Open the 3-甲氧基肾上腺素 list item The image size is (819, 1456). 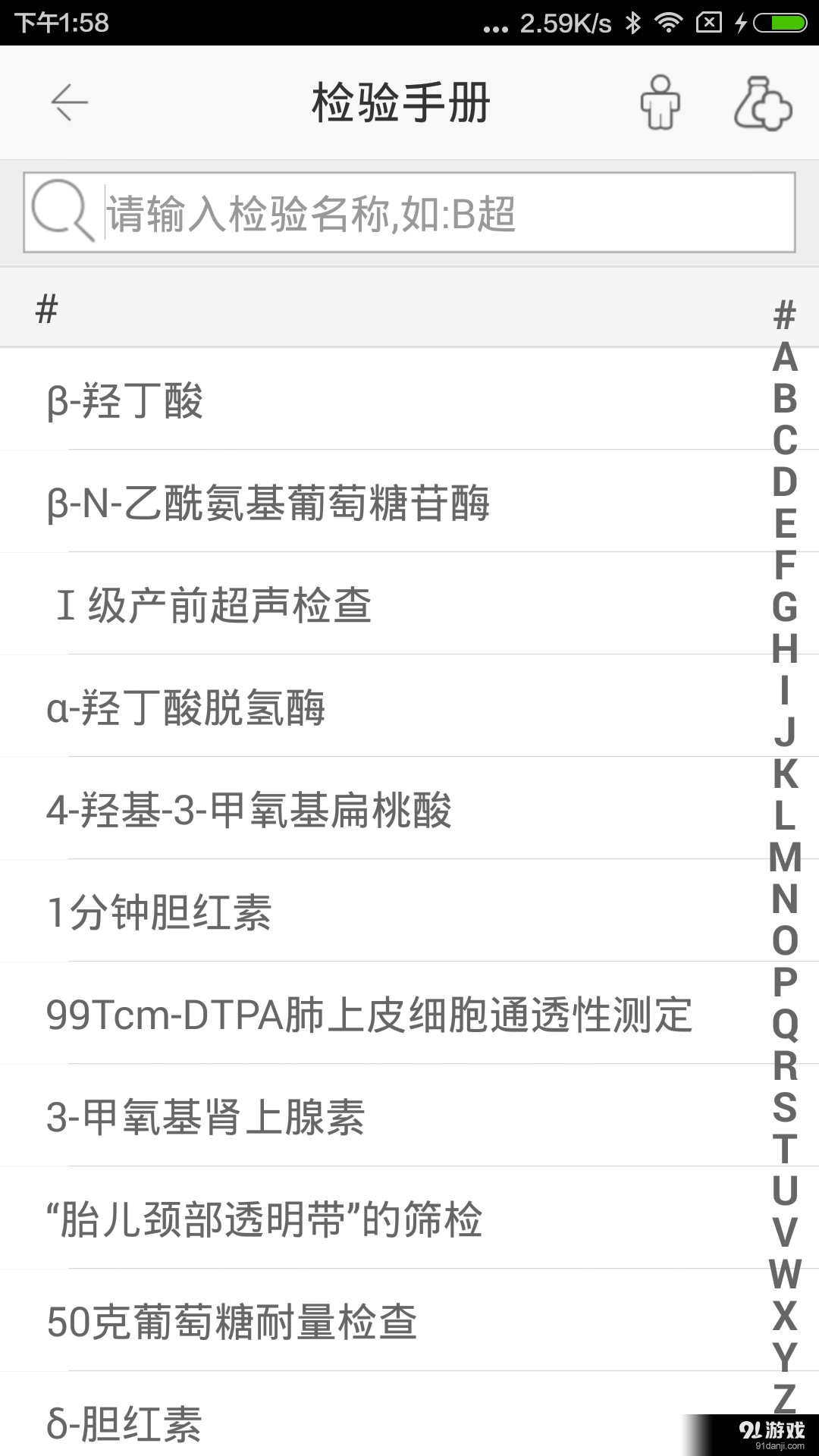(303, 1115)
